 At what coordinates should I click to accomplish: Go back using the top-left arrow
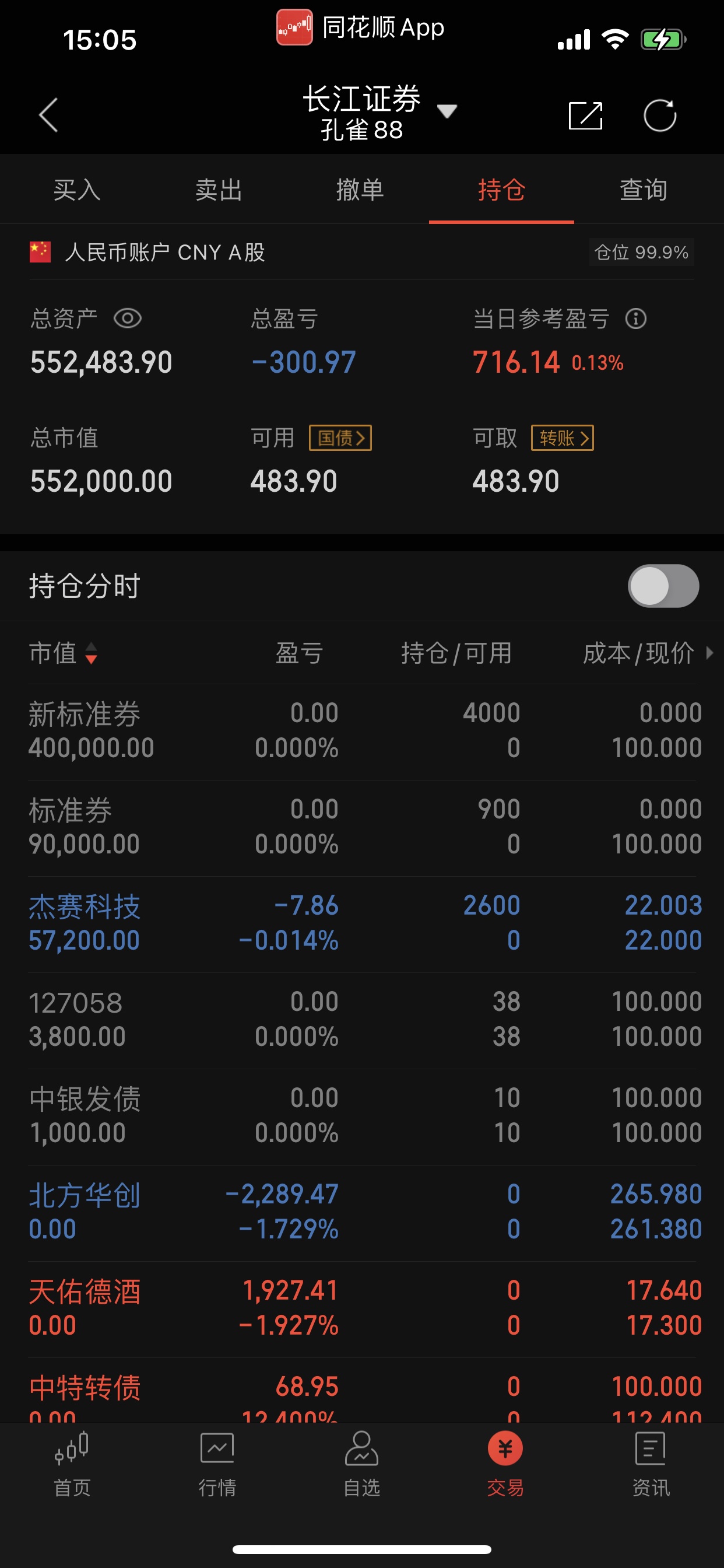pyautogui.click(x=48, y=114)
